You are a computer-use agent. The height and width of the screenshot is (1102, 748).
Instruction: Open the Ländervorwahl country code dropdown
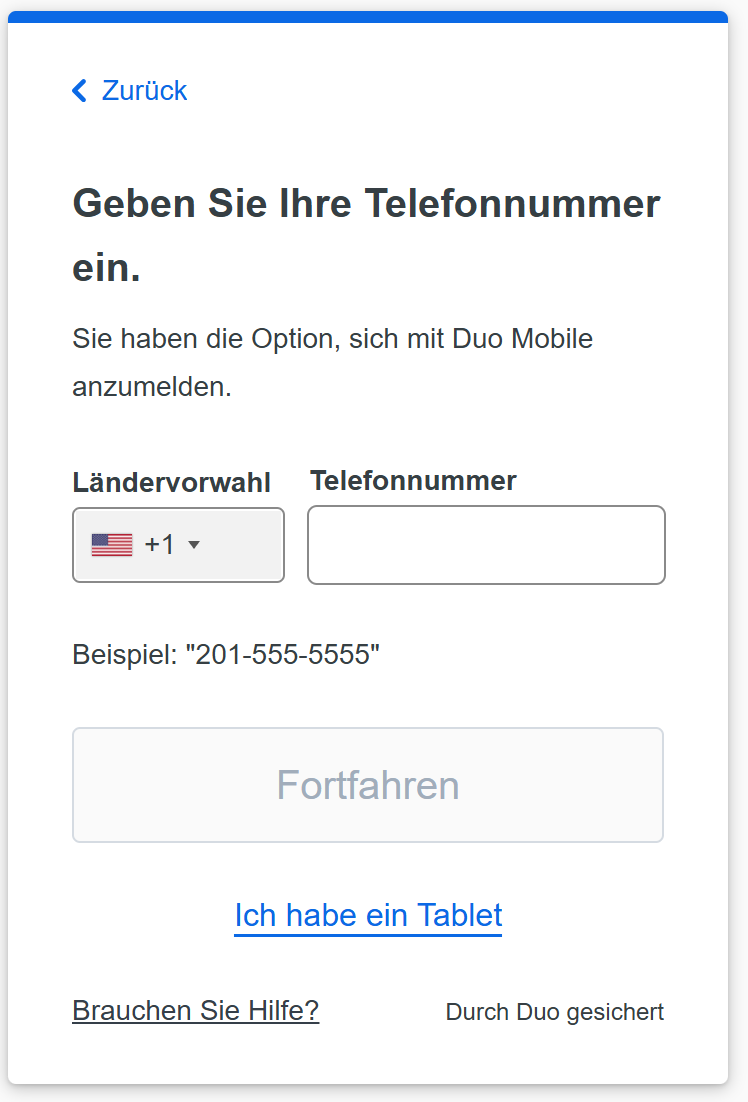[178, 545]
